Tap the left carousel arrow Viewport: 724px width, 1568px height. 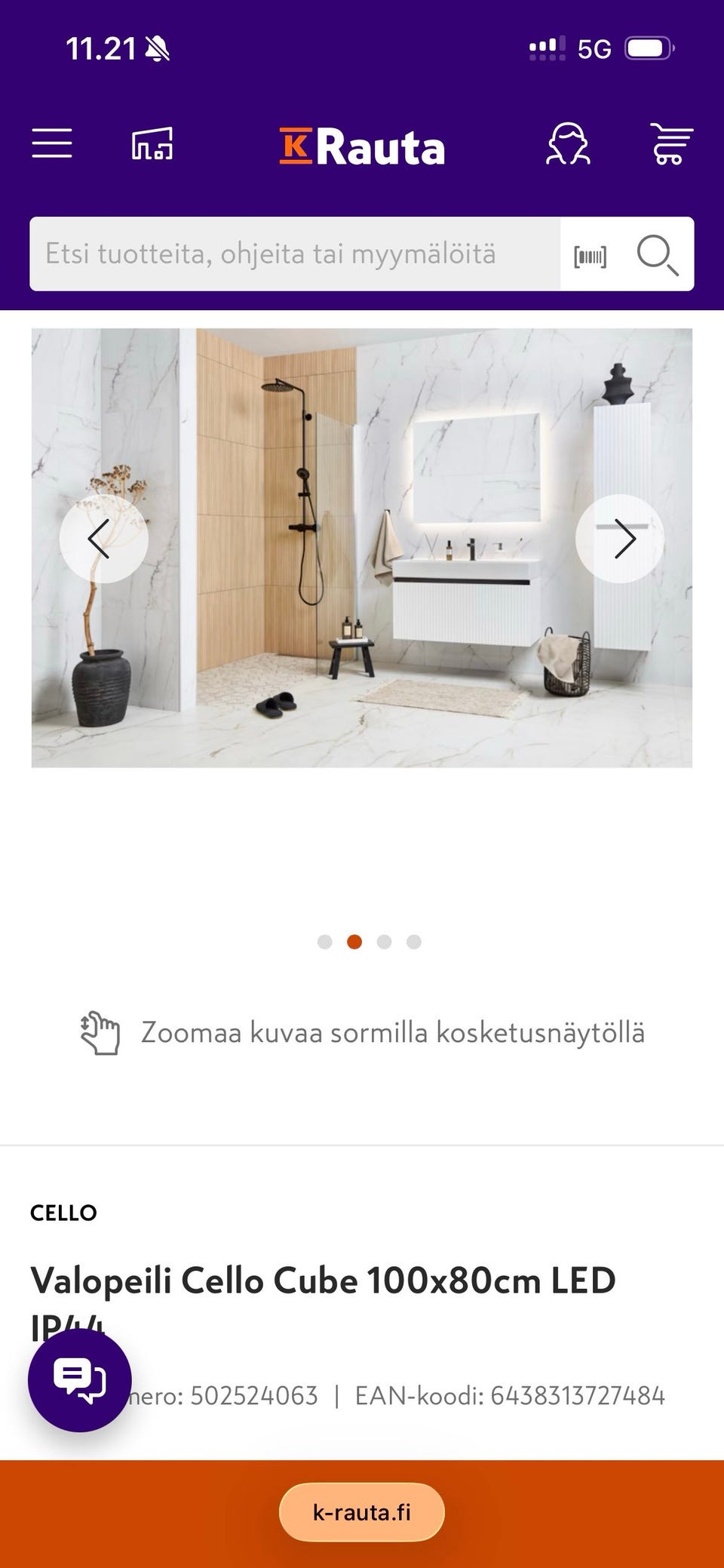(103, 539)
